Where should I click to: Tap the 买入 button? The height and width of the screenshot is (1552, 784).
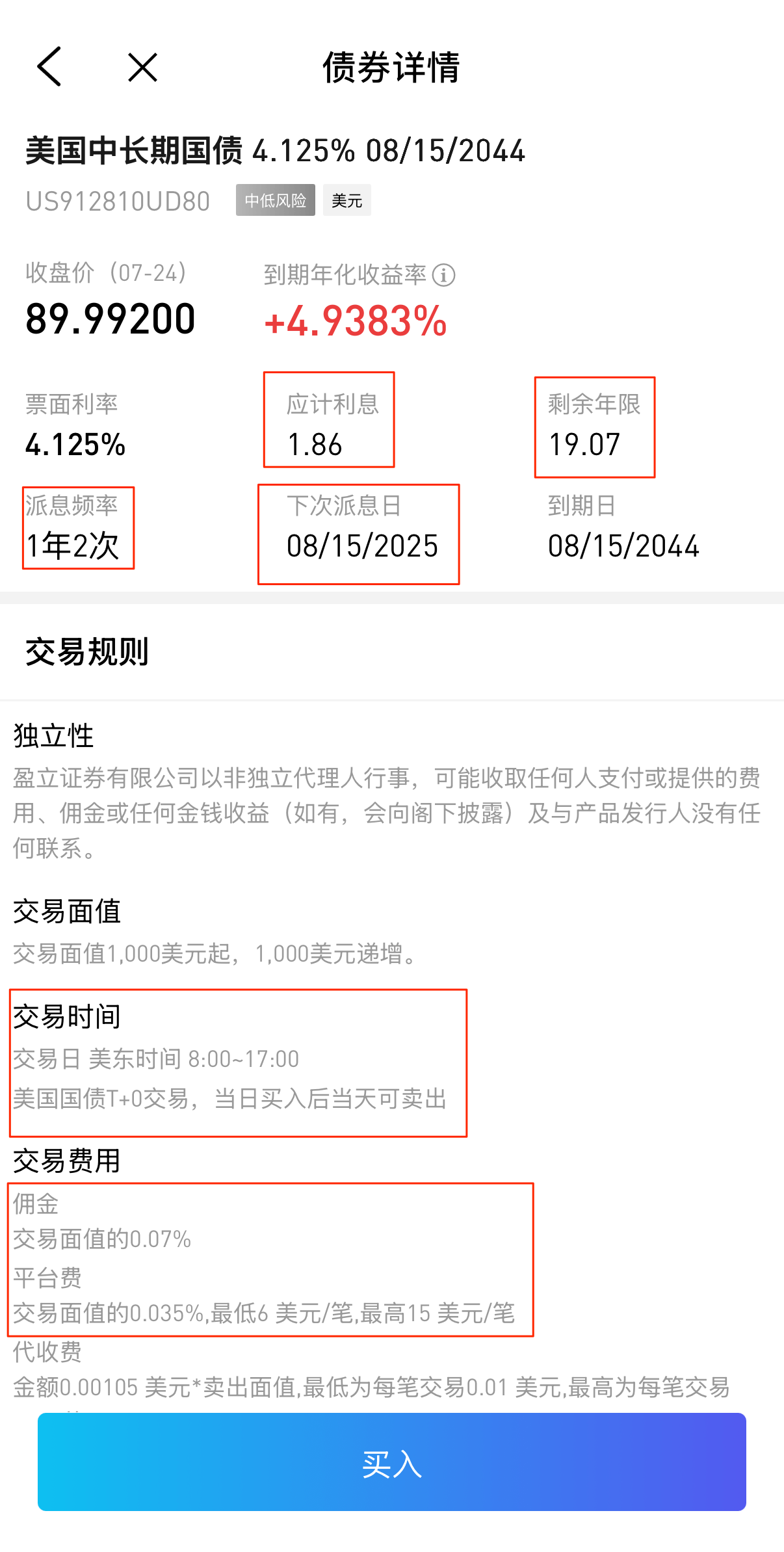point(391,1462)
